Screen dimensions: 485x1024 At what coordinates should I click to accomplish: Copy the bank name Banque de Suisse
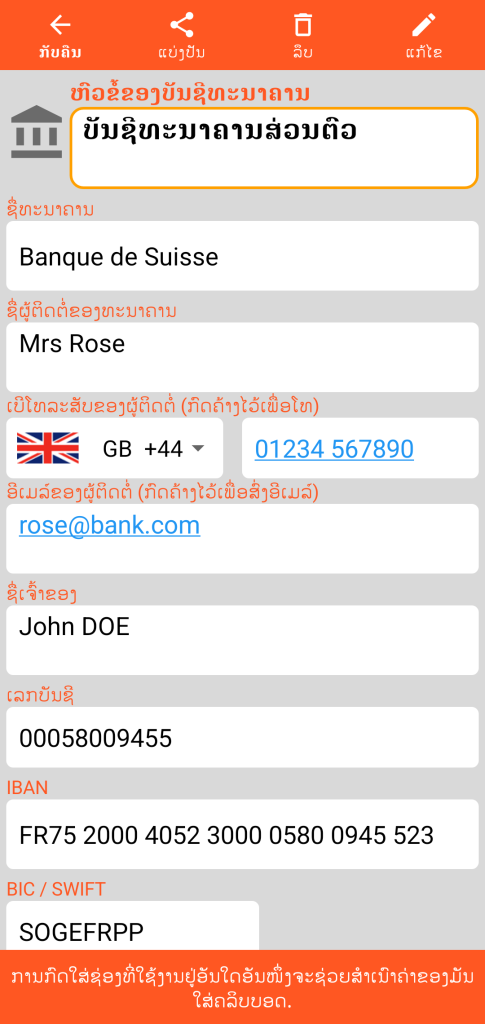[242, 256]
